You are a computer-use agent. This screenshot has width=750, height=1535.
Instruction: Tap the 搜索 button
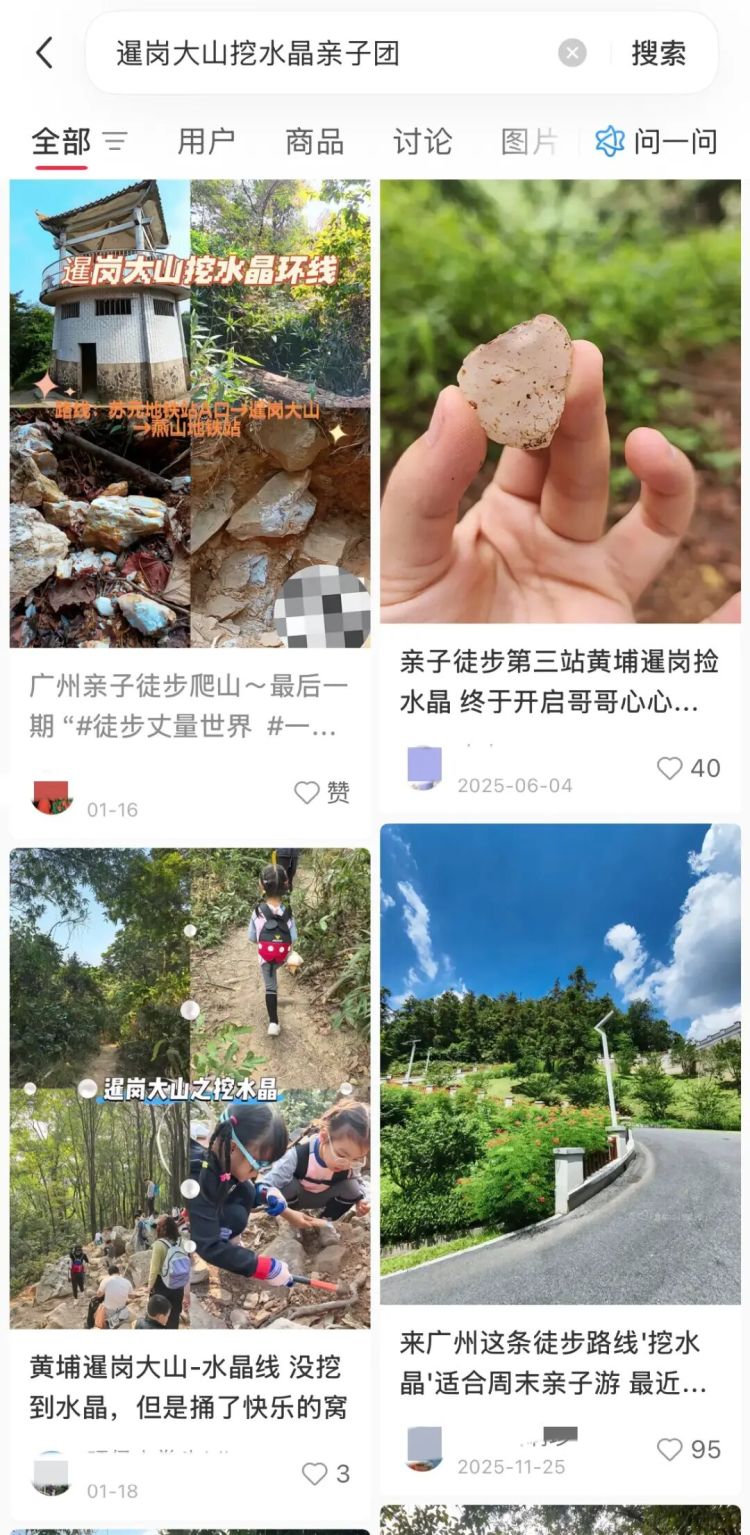(658, 53)
